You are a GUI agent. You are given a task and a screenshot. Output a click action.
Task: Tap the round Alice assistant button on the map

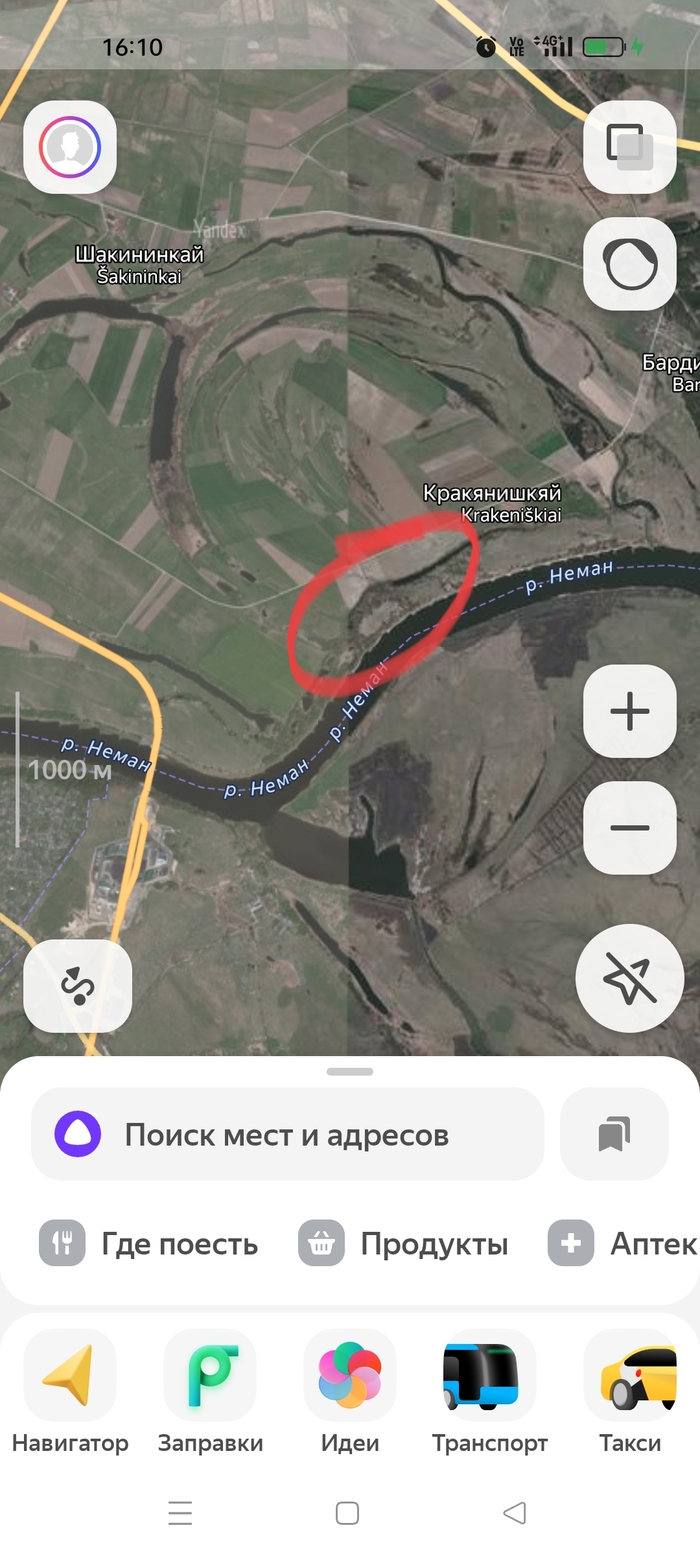(630, 264)
